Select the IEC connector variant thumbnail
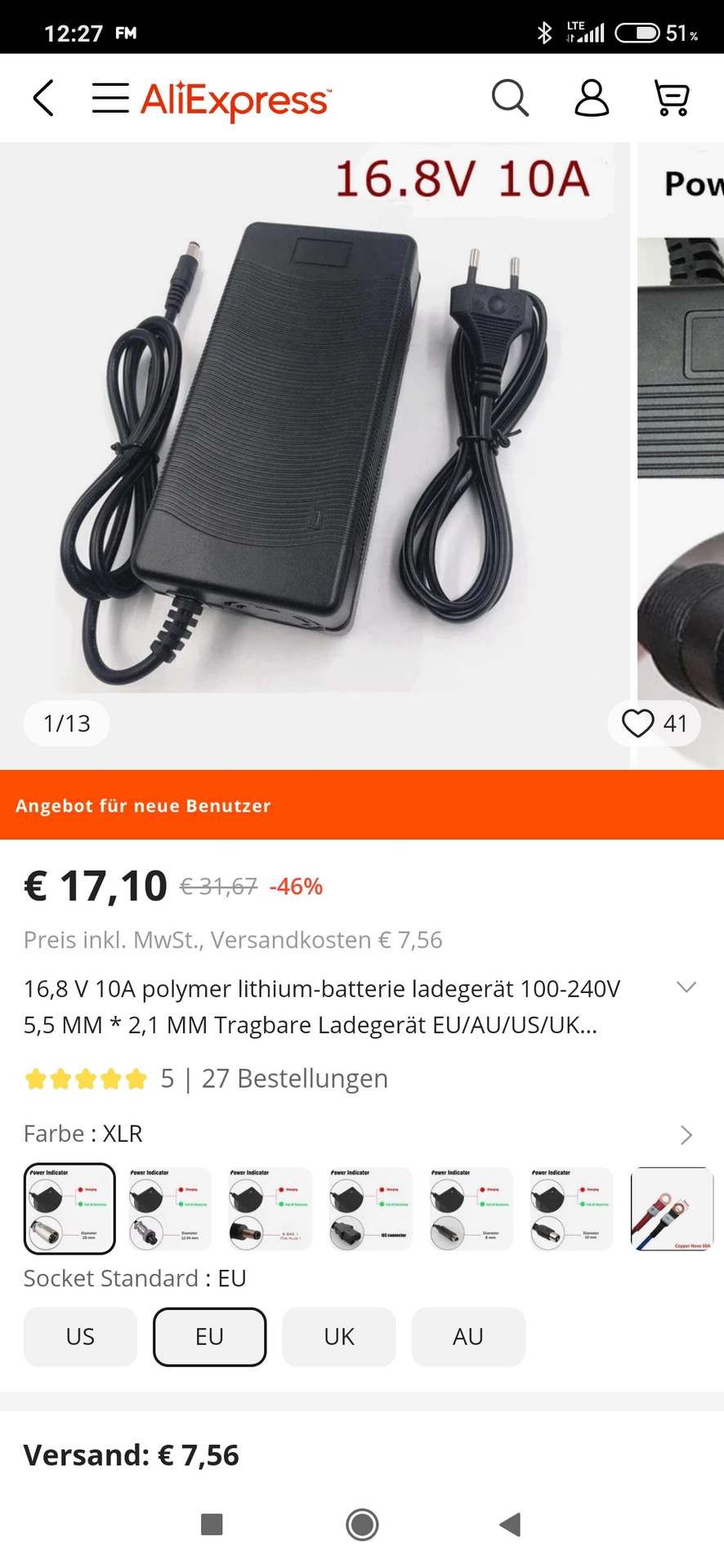This screenshot has width=724, height=1568. tap(370, 1208)
